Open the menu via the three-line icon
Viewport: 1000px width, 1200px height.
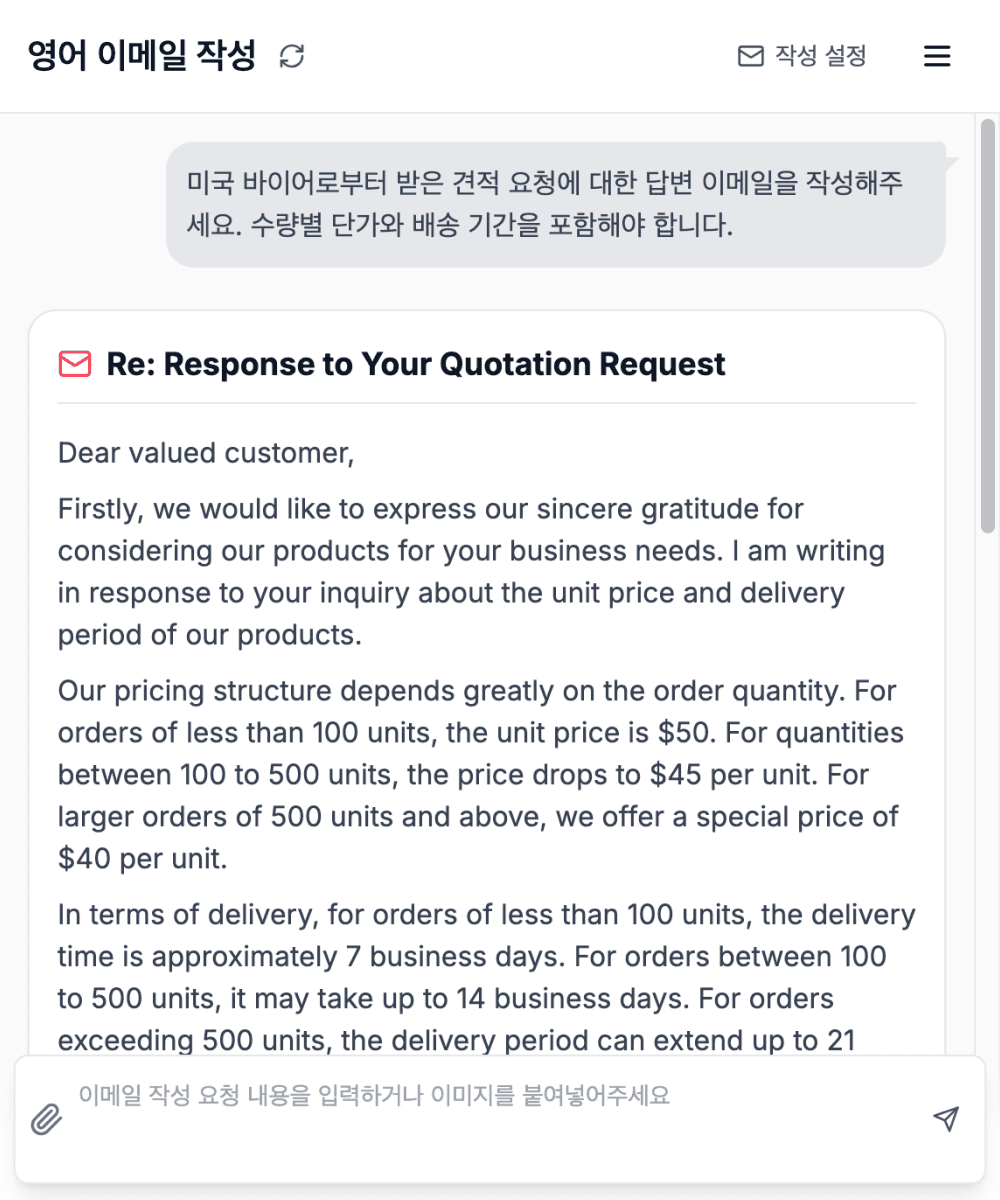pos(937,57)
